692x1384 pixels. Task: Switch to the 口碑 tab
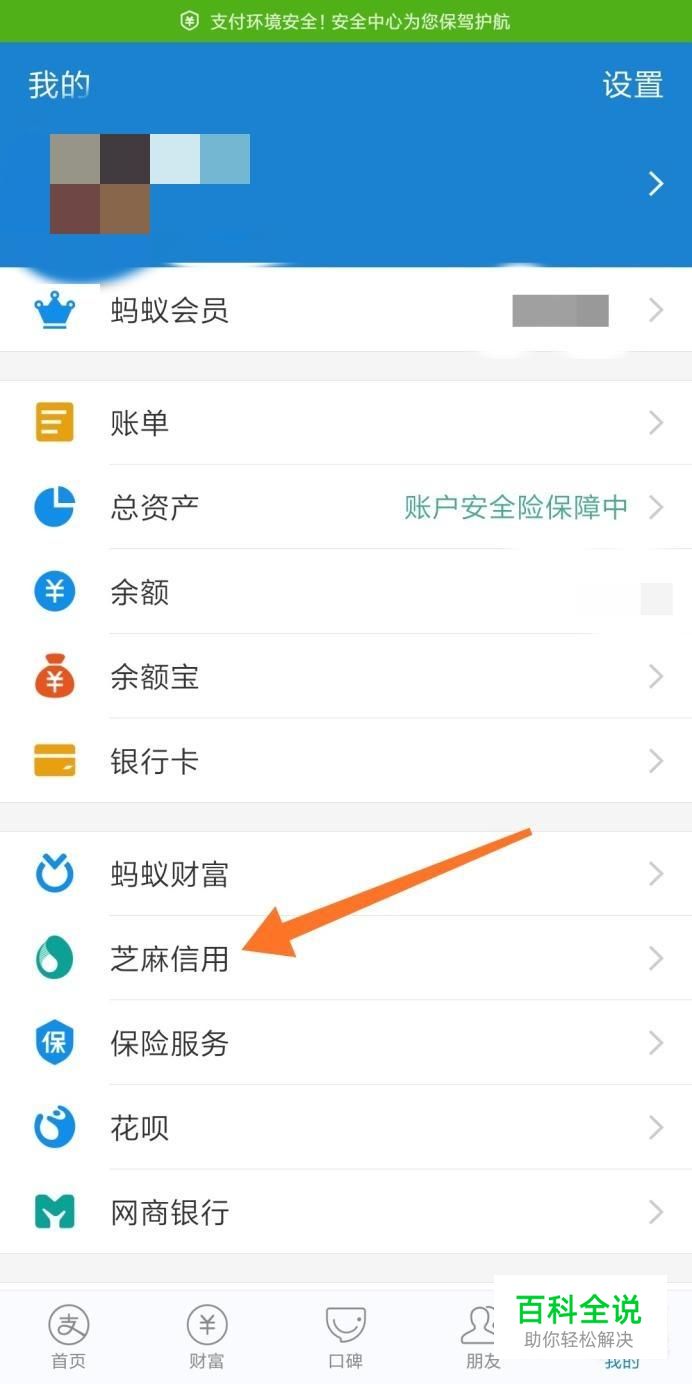point(345,1337)
